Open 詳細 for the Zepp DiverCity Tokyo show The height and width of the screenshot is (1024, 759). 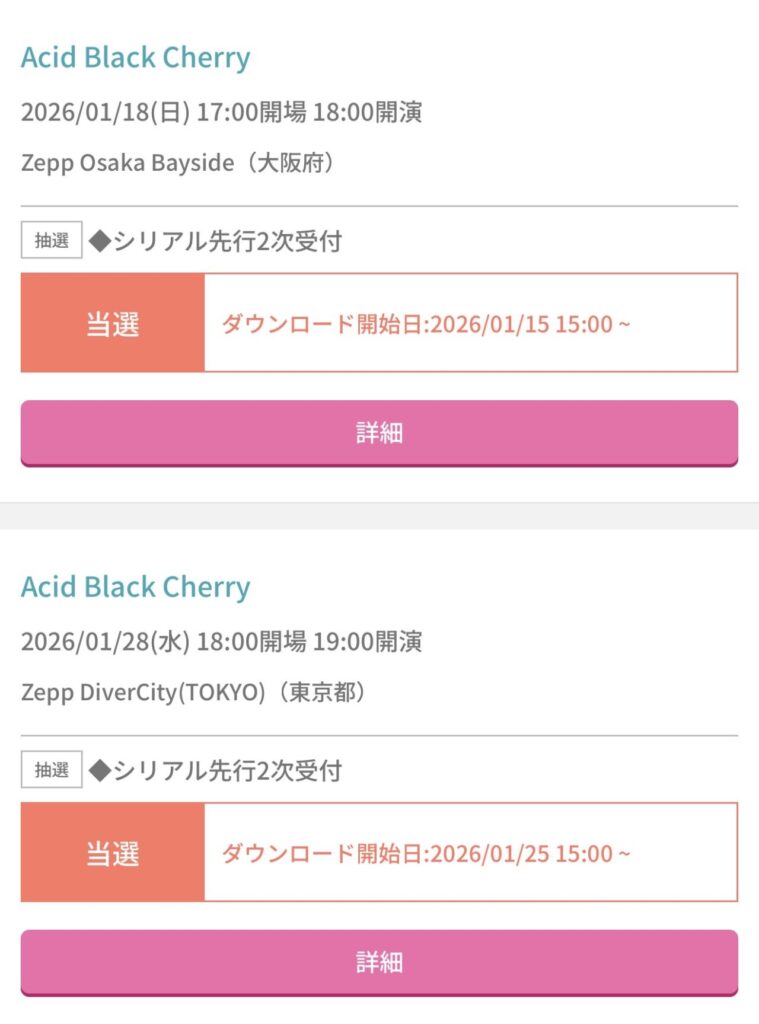coord(379,962)
